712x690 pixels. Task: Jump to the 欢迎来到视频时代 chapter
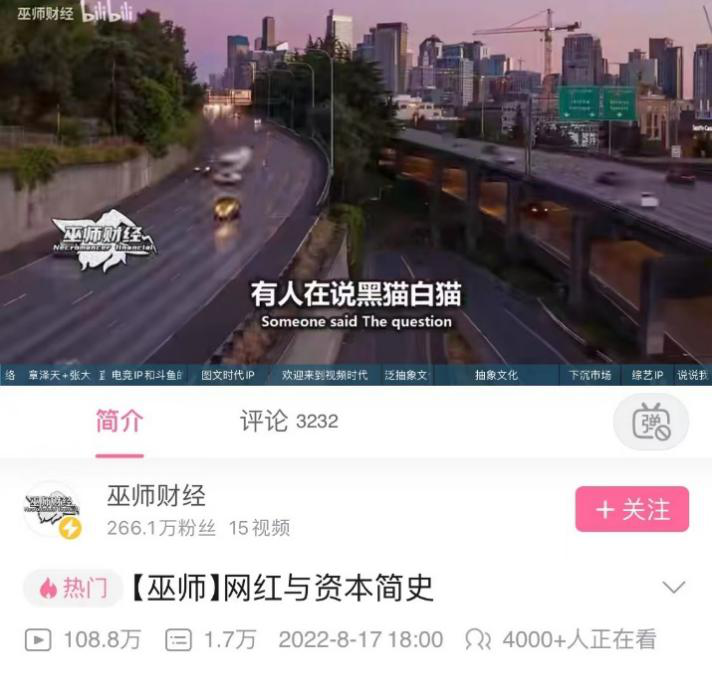tap(325, 375)
